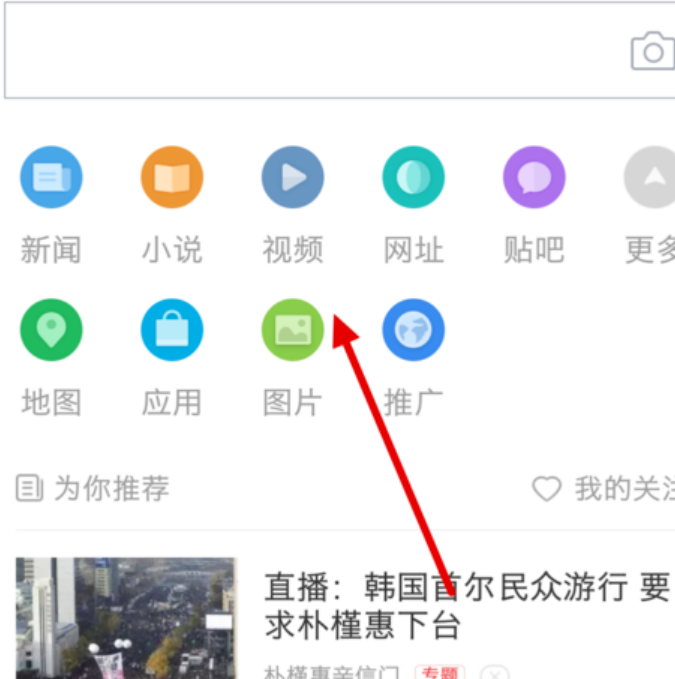Open the 推广 promotion shortcut
The width and height of the screenshot is (675, 679).
[413, 330]
